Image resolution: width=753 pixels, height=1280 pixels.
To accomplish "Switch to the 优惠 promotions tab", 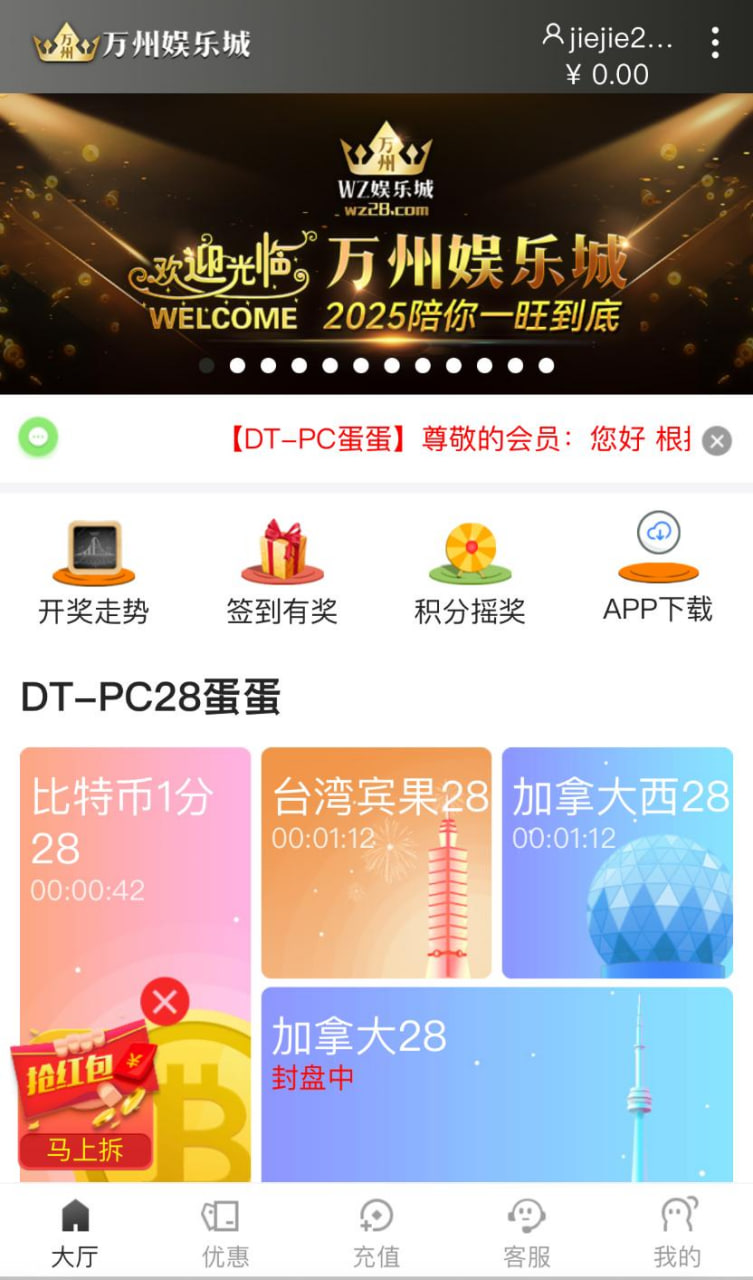I will [x=225, y=1232].
